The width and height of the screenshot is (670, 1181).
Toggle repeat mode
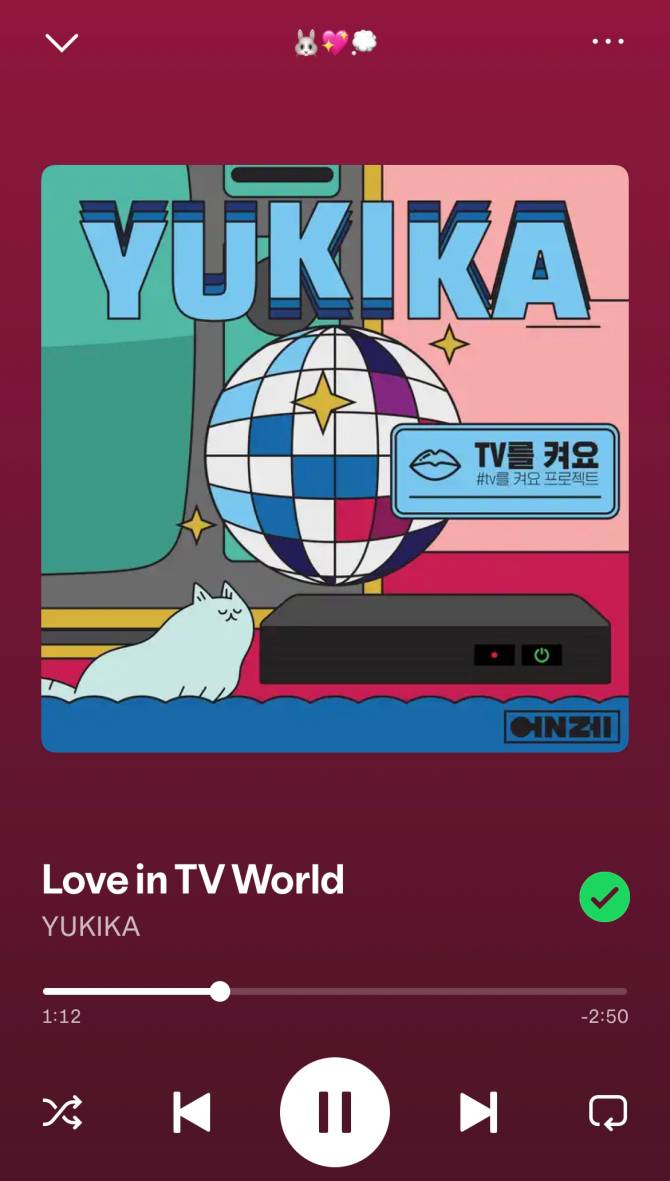[x=607, y=1112]
